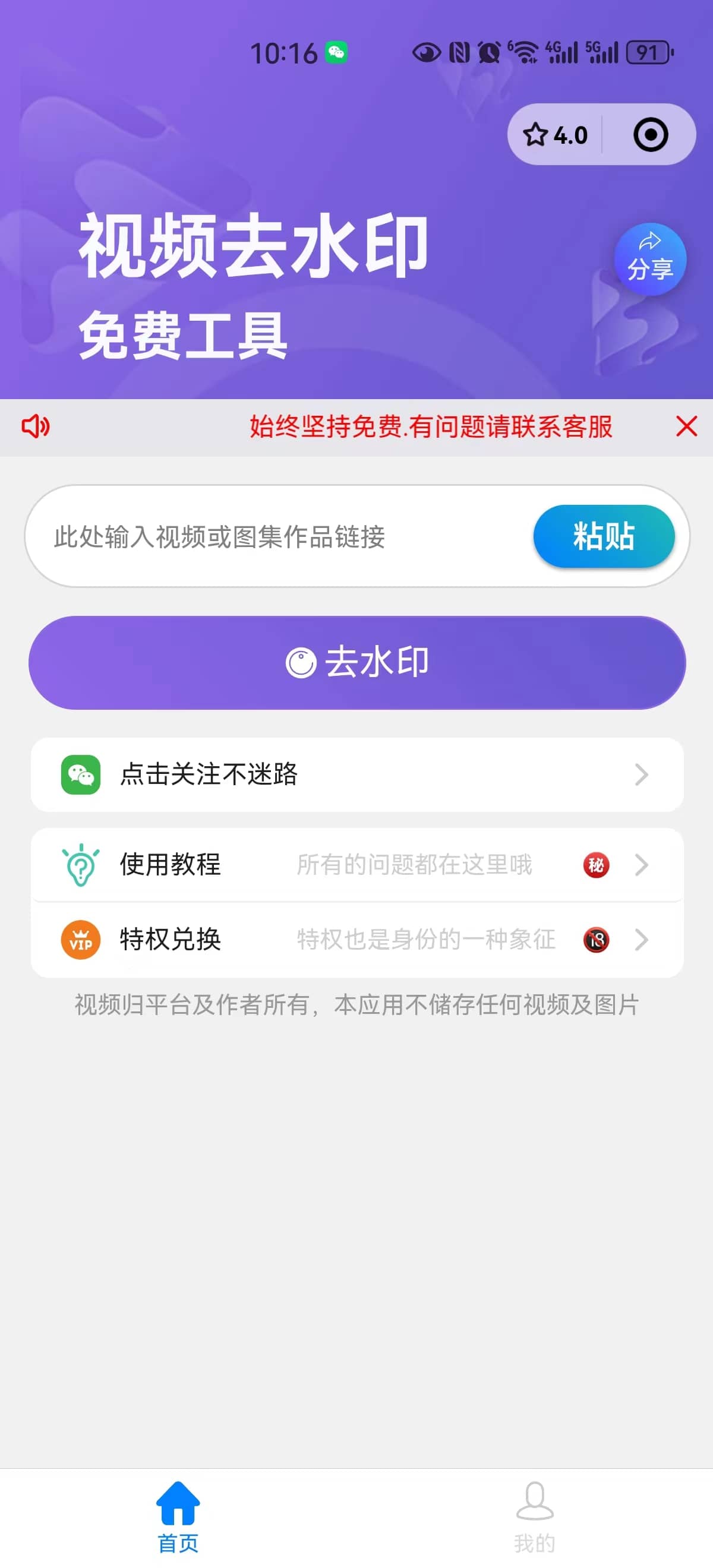This screenshot has width=713, height=1568.
Task: Switch to the 我的 tab
Action: point(535,1516)
